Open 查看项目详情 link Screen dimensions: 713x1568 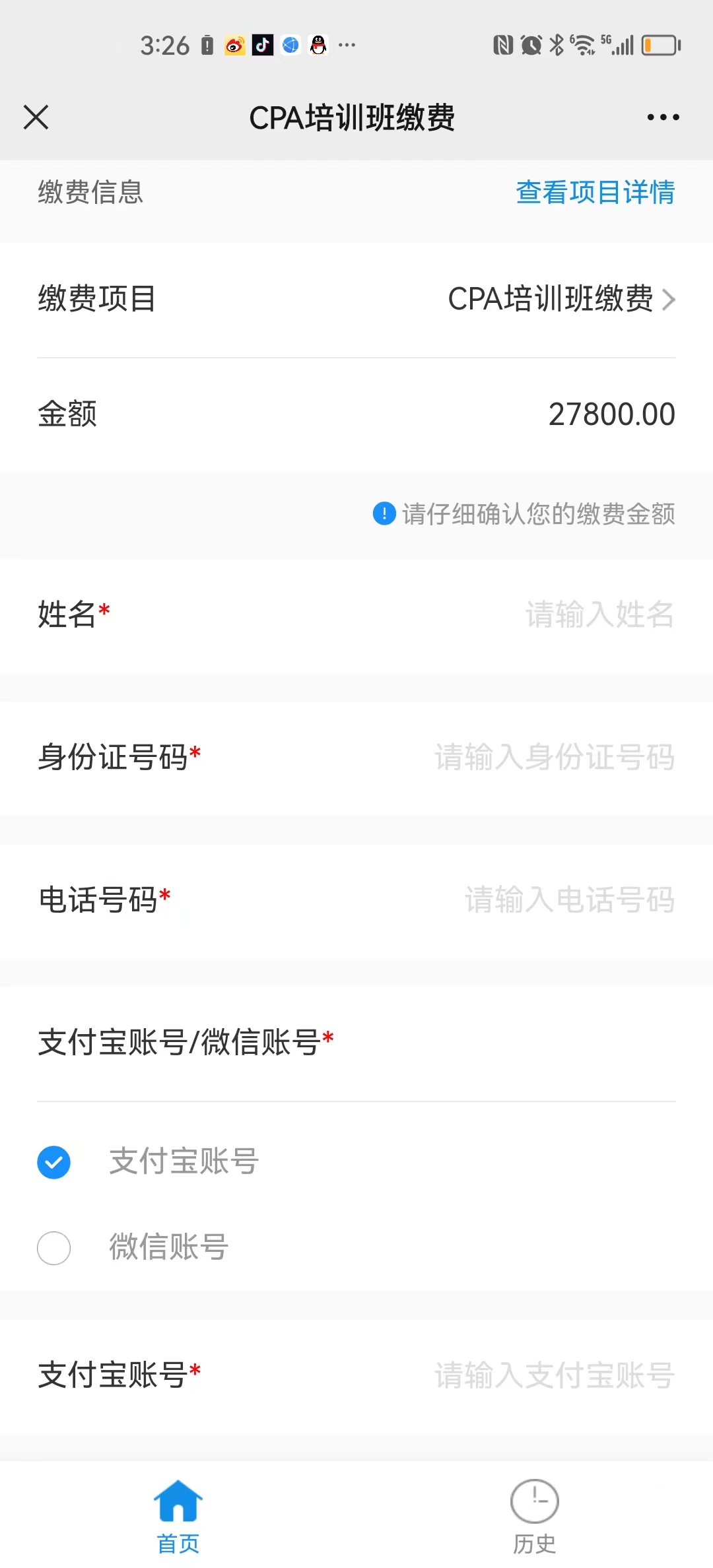595,192
